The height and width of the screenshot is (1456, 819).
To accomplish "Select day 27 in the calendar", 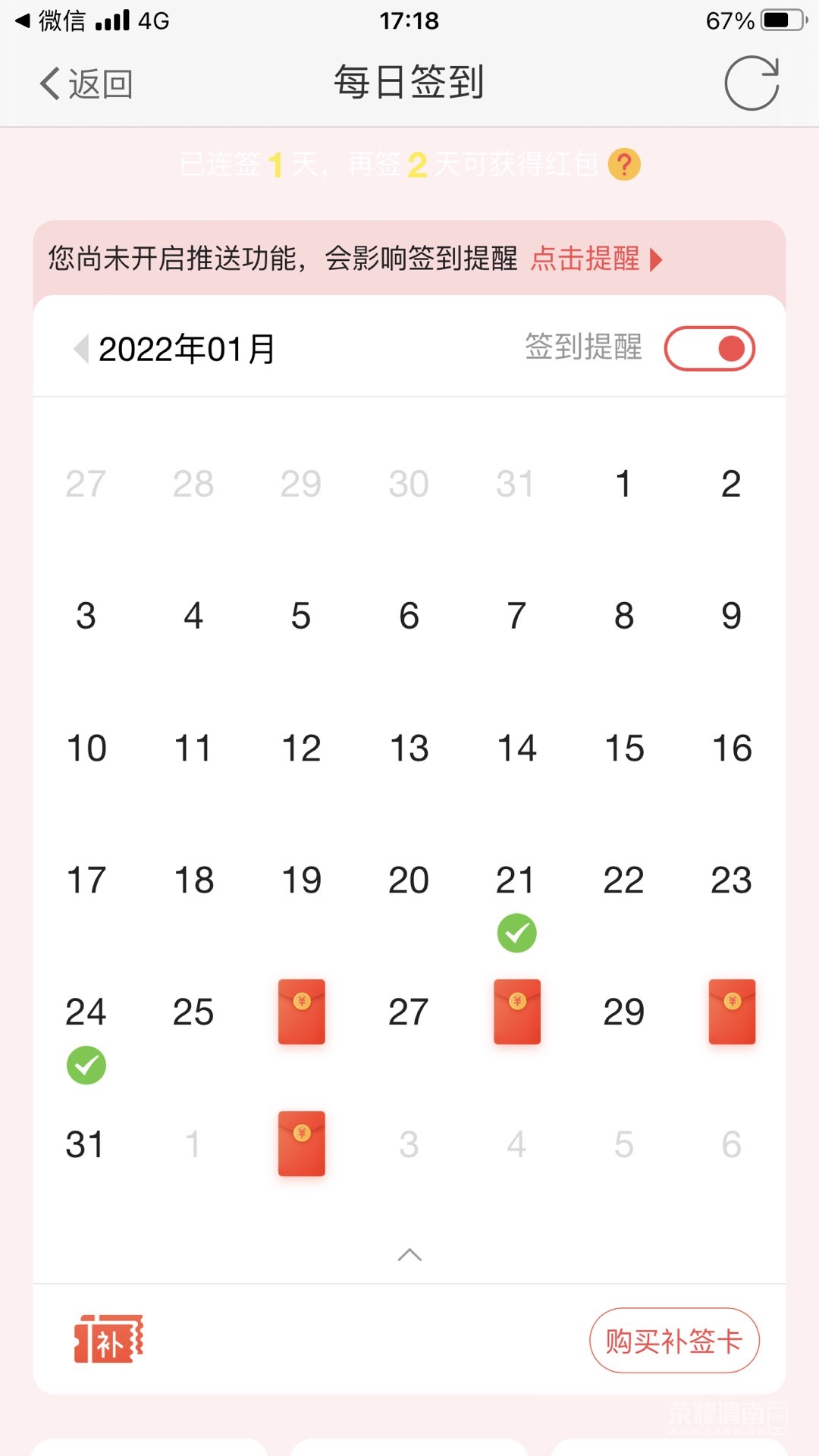I will click(409, 1012).
